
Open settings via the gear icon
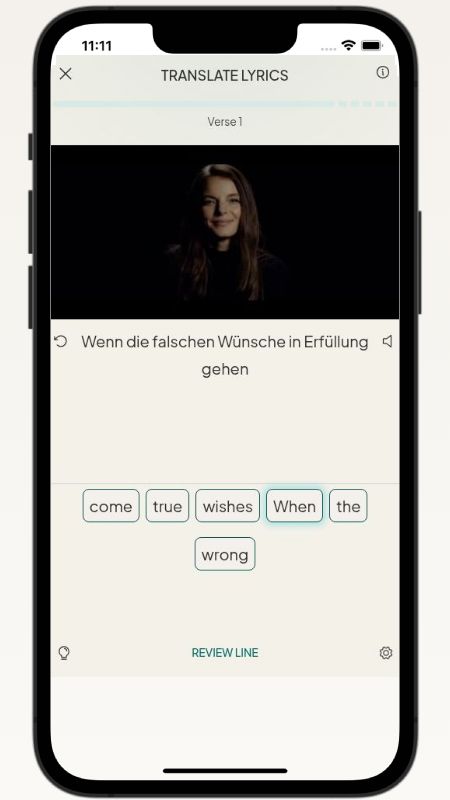click(x=386, y=653)
